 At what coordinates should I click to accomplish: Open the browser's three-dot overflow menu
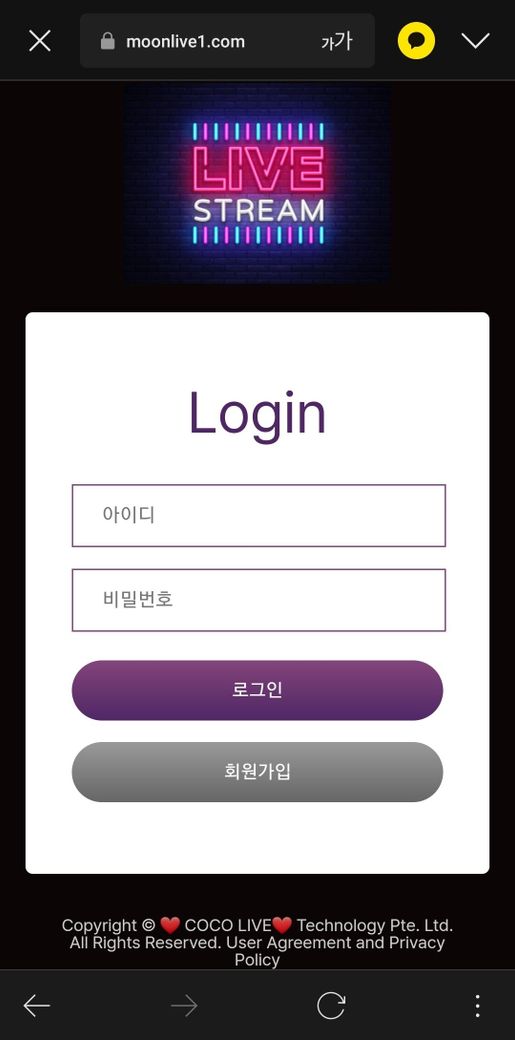477,1006
